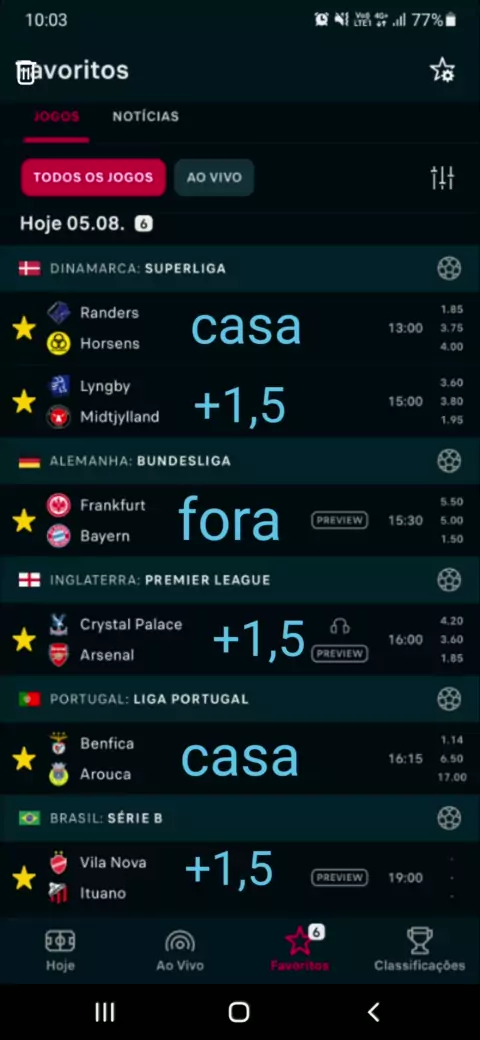Open the Classificações tab
The image size is (480, 1040).
coord(420,949)
